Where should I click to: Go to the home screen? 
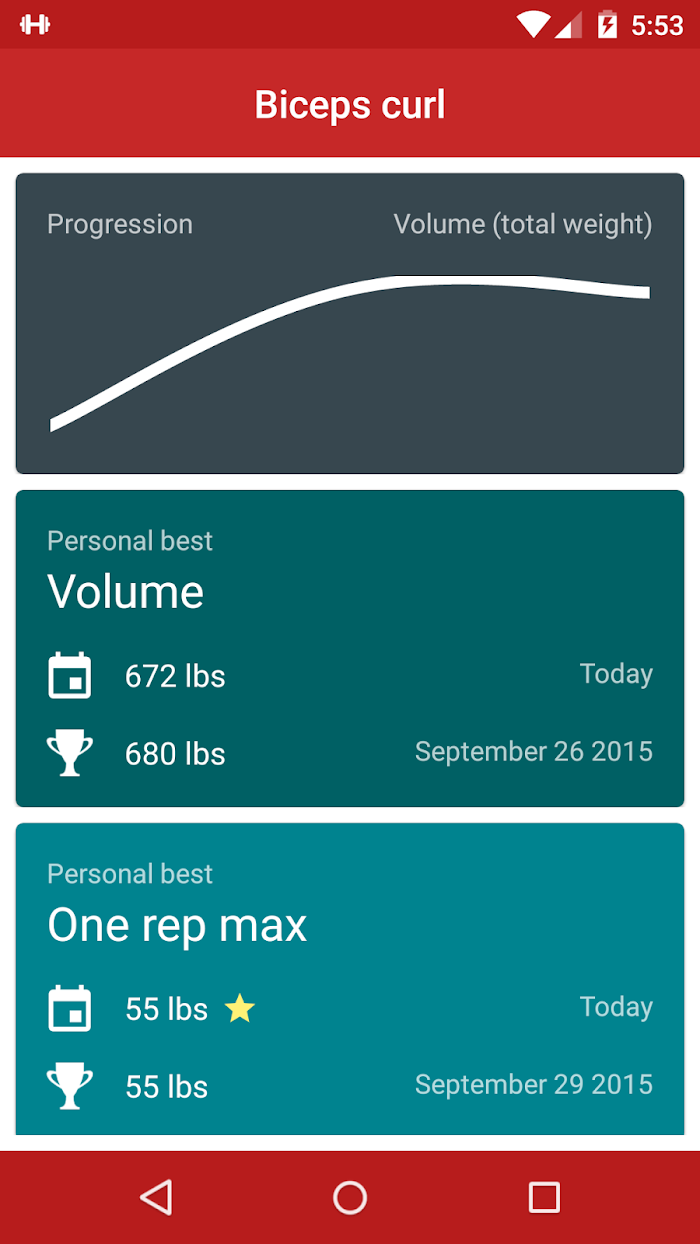click(x=350, y=1197)
